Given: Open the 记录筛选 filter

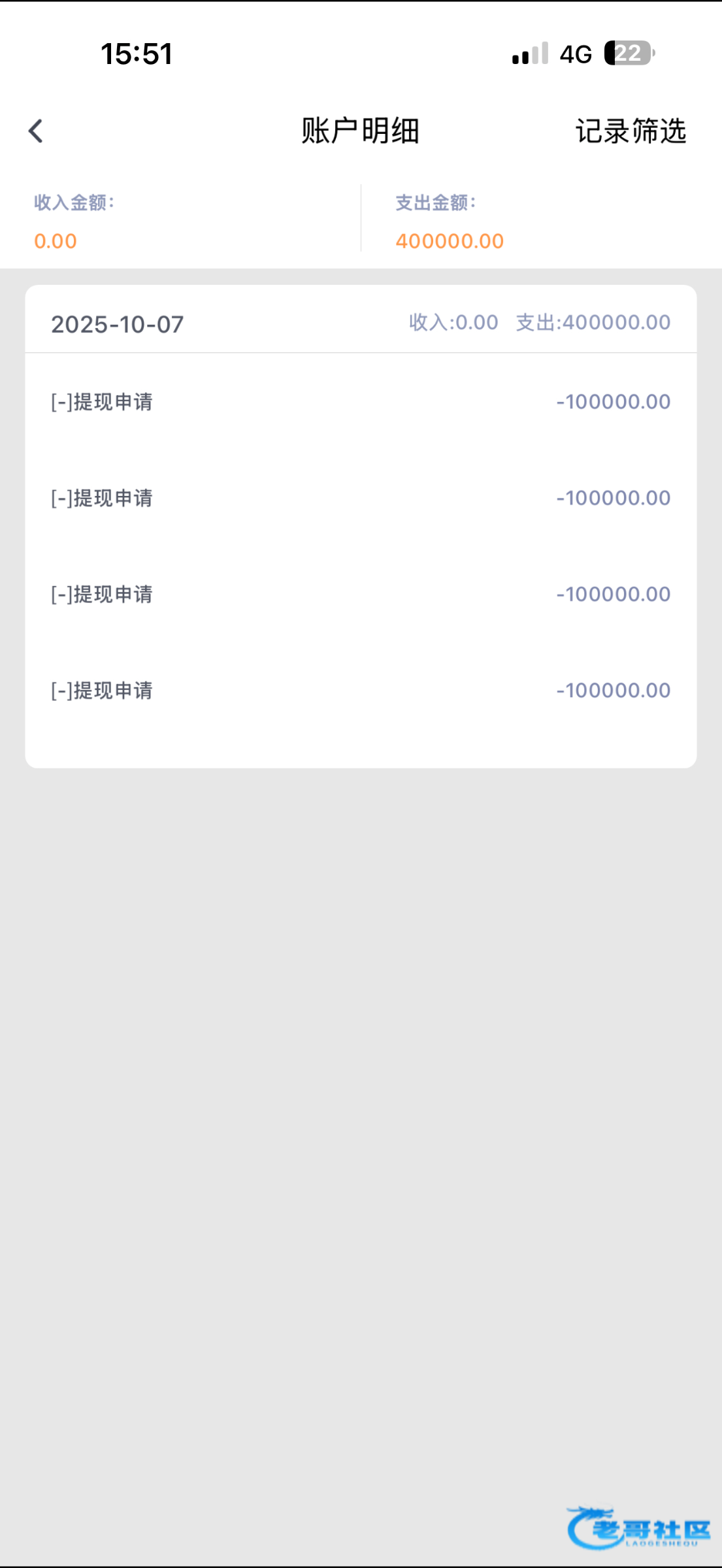Looking at the screenshot, I should (630, 131).
